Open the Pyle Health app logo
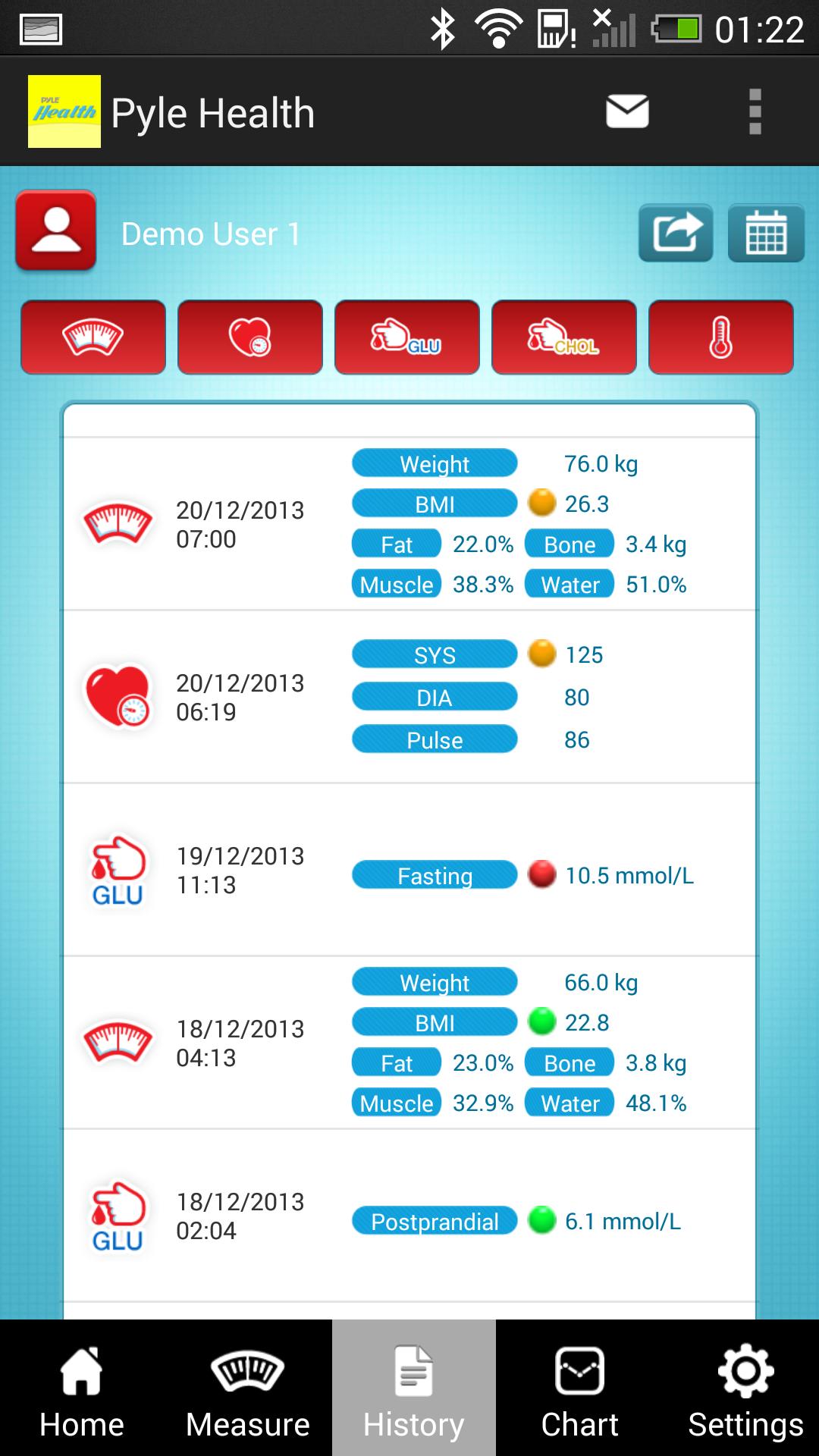 64,111
